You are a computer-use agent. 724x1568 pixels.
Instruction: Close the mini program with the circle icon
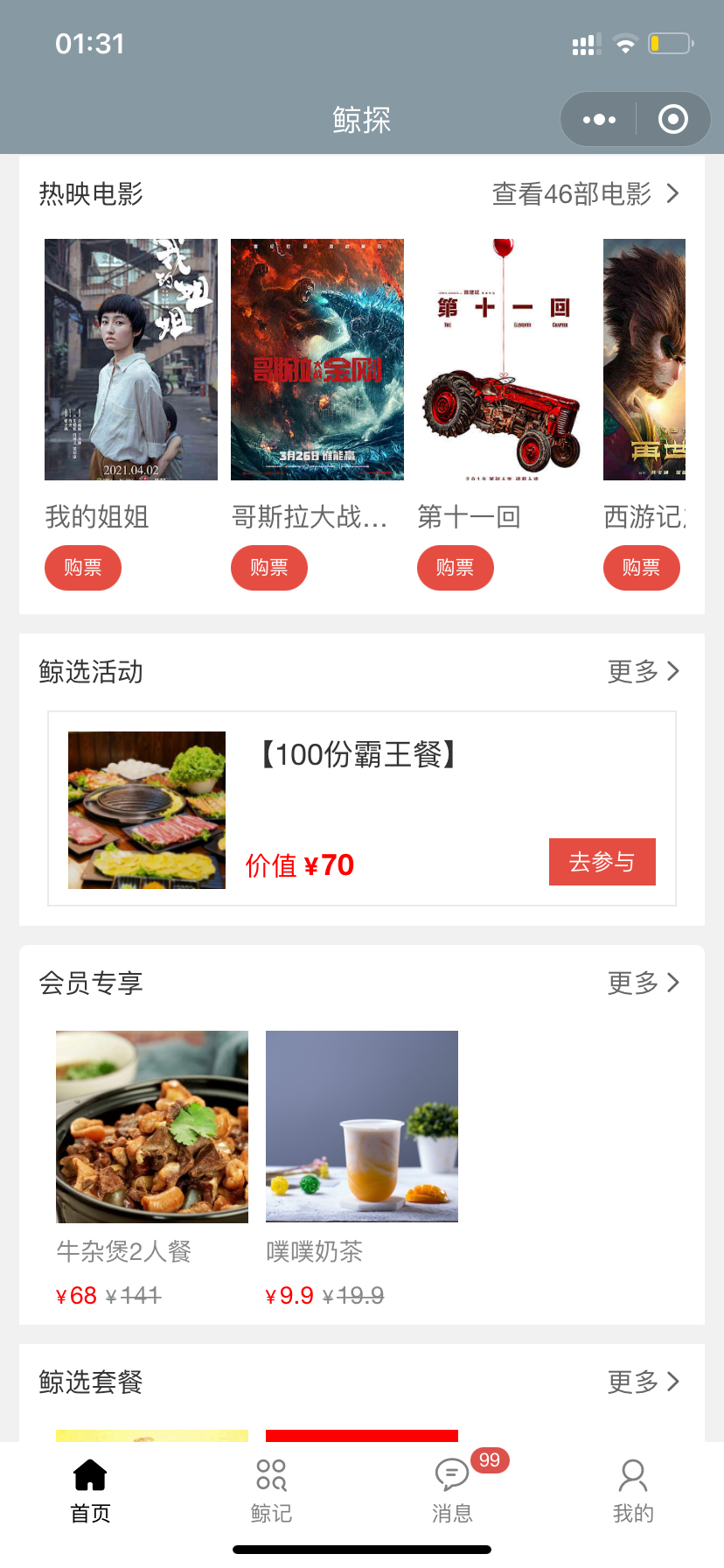pyautogui.click(x=672, y=119)
